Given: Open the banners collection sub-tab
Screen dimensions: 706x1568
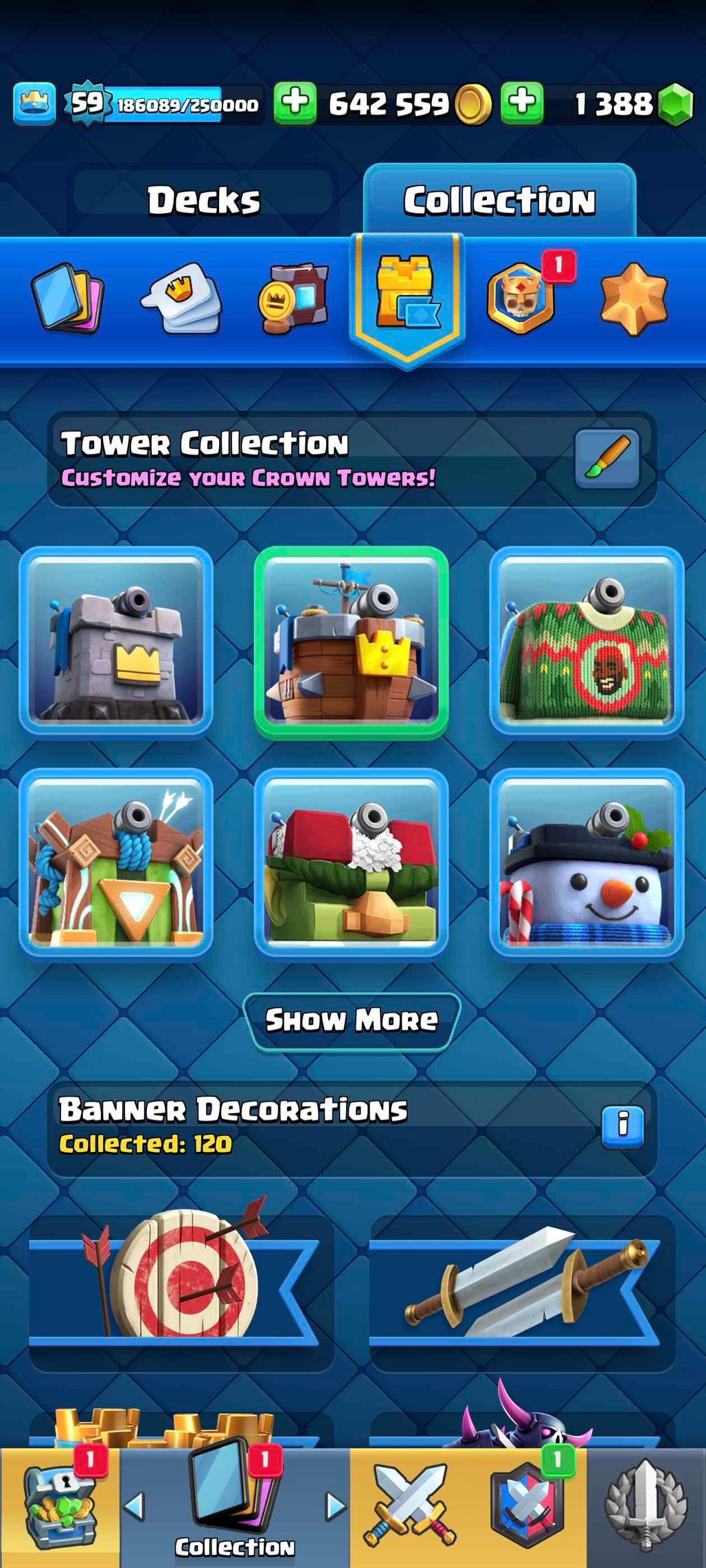Looking at the screenshot, I should pyautogui.click(x=294, y=299).
